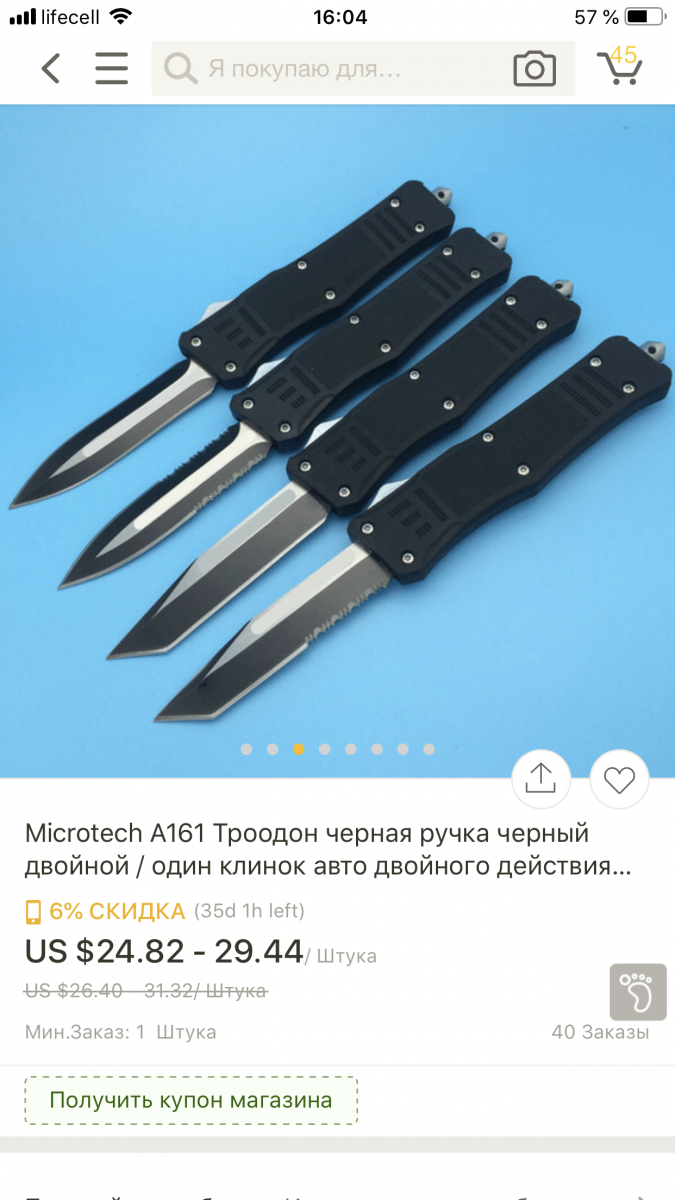Open image search camera icon

[534, 69]
